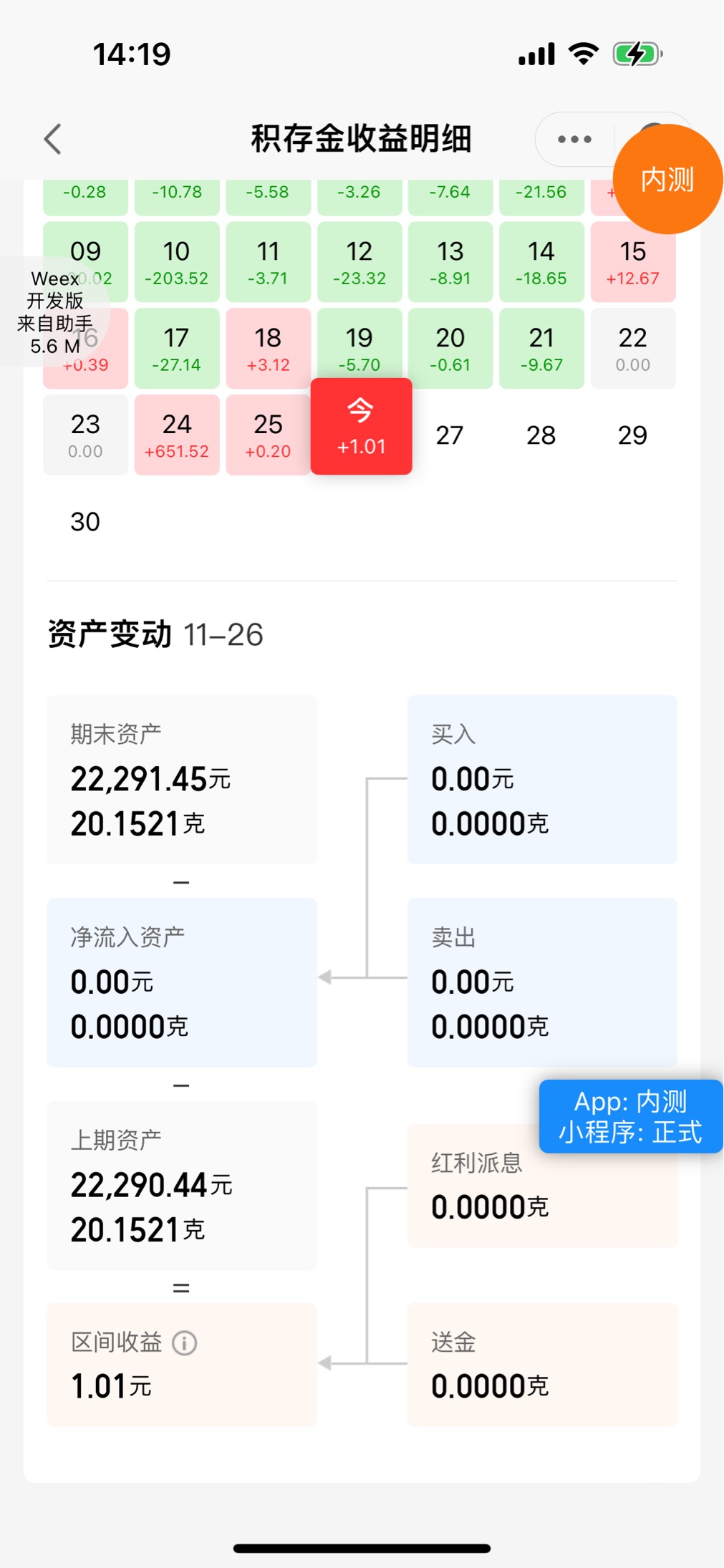
Task: Pick day 14 showing -18.65
Action: coord(541,262)
